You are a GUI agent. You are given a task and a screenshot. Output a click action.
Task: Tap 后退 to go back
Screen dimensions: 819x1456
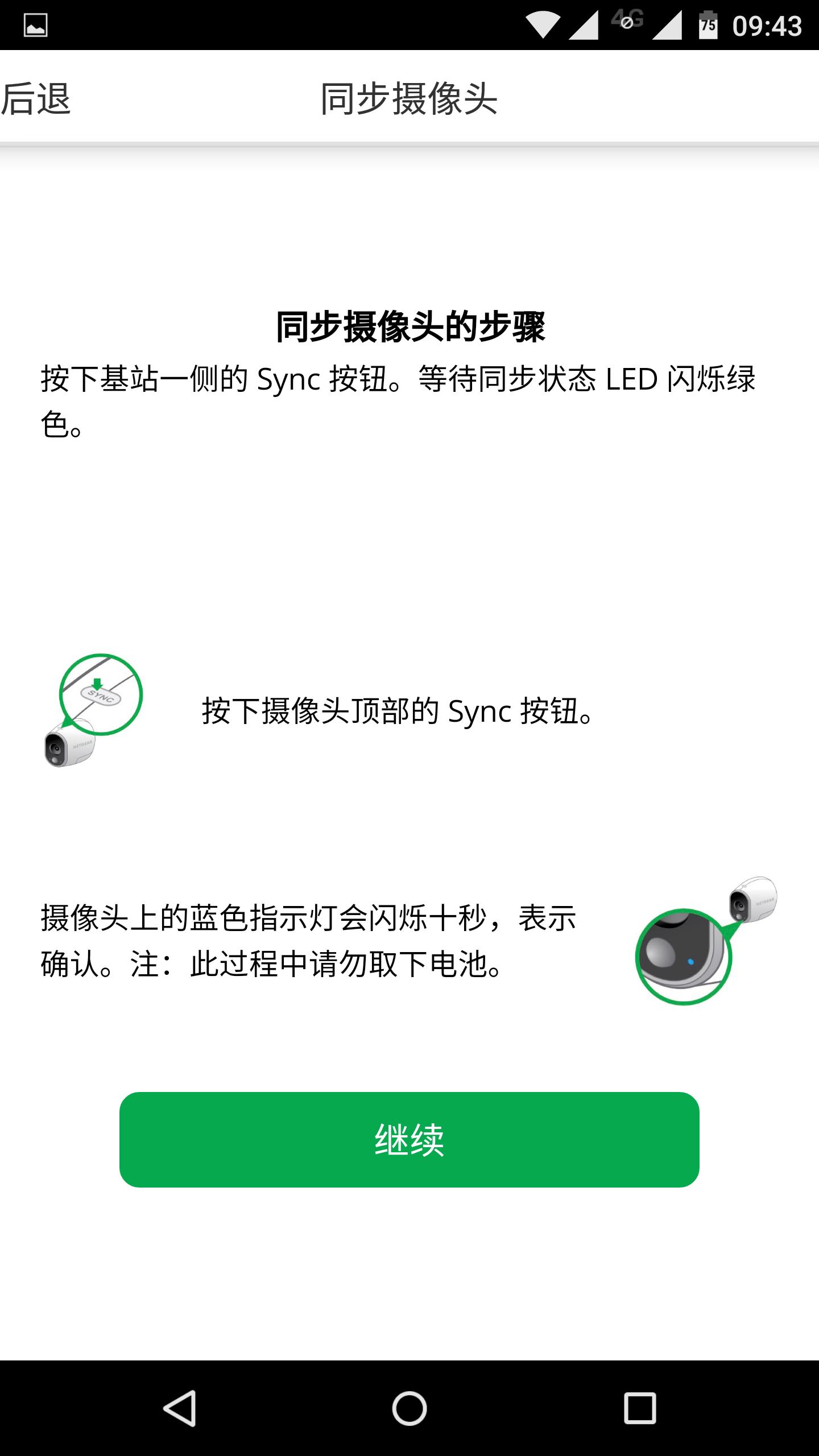36,99
